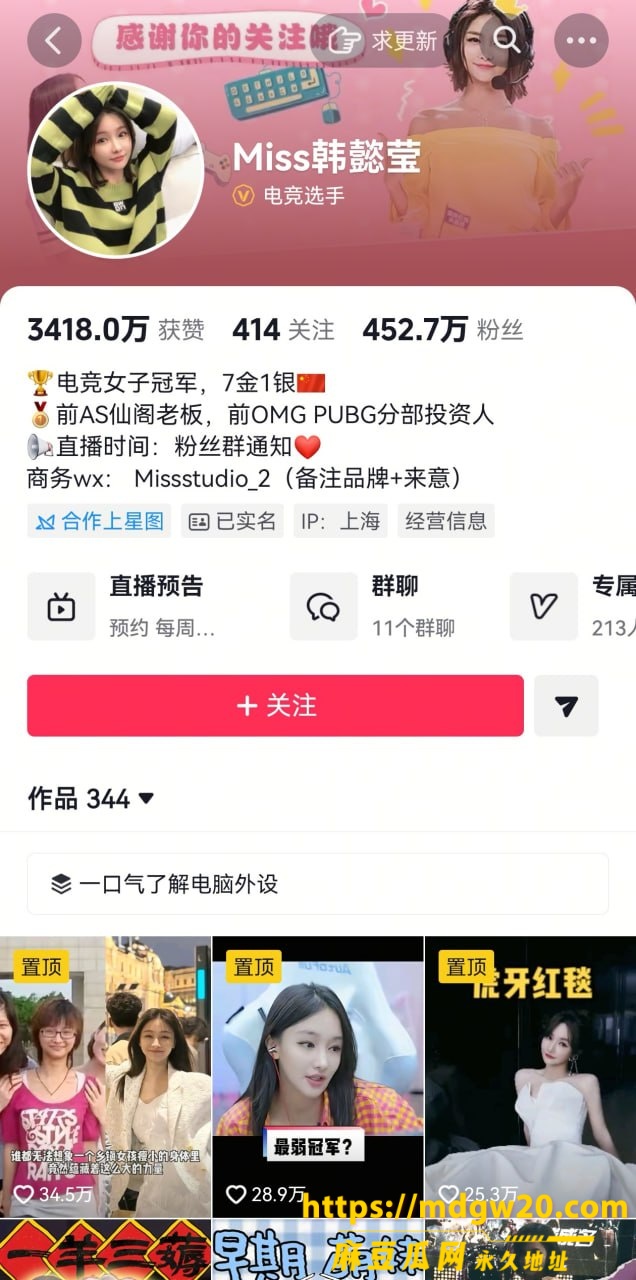Show the 414 关注 following list

[x=283, y=329]
